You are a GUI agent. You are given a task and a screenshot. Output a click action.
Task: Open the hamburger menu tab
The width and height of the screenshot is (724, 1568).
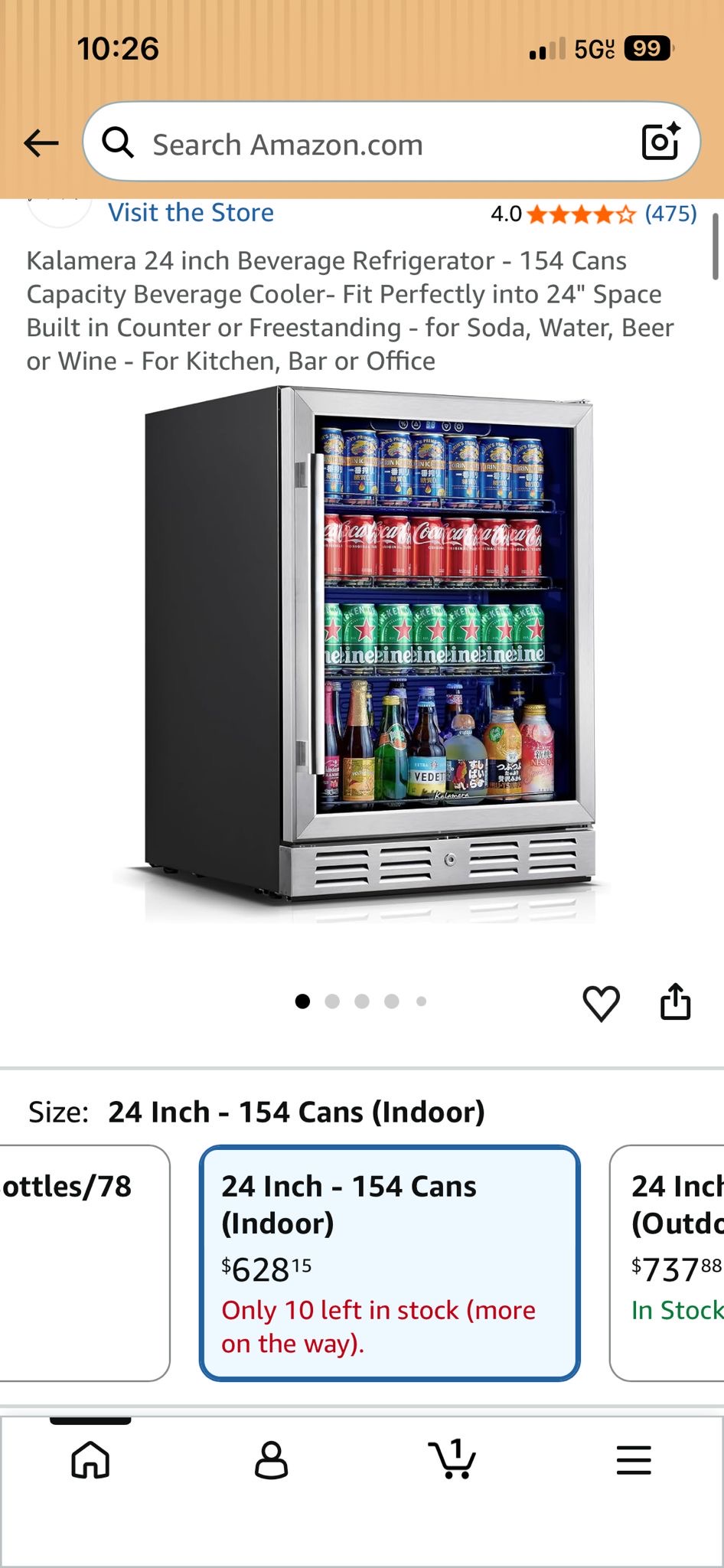click(634, 1460)
